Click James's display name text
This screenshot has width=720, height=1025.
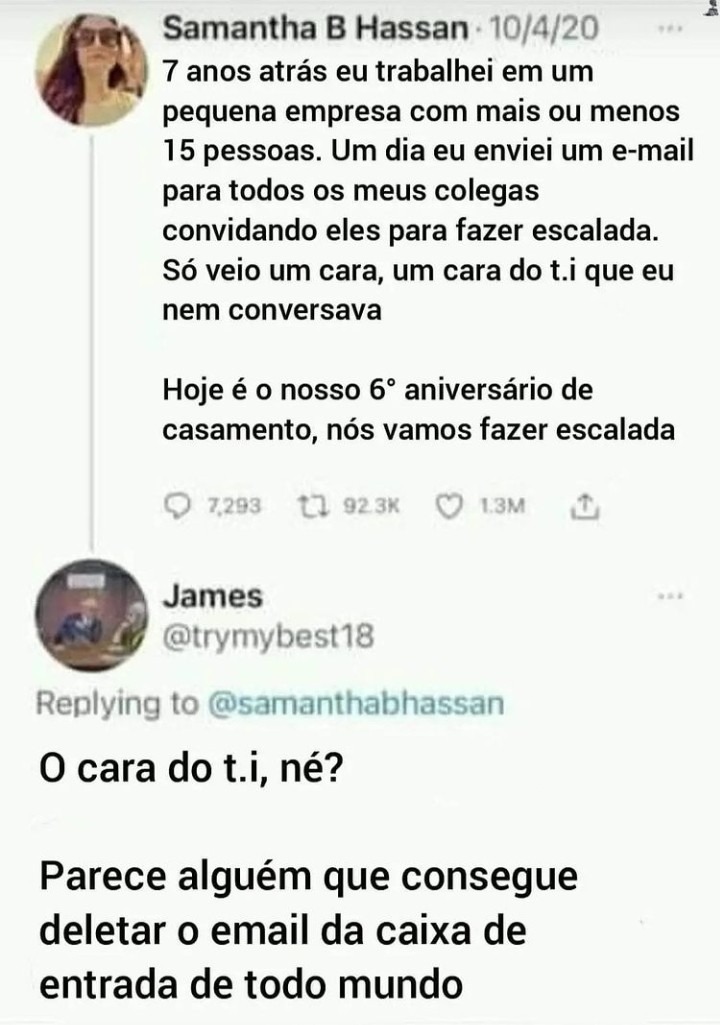click(212, 595)
